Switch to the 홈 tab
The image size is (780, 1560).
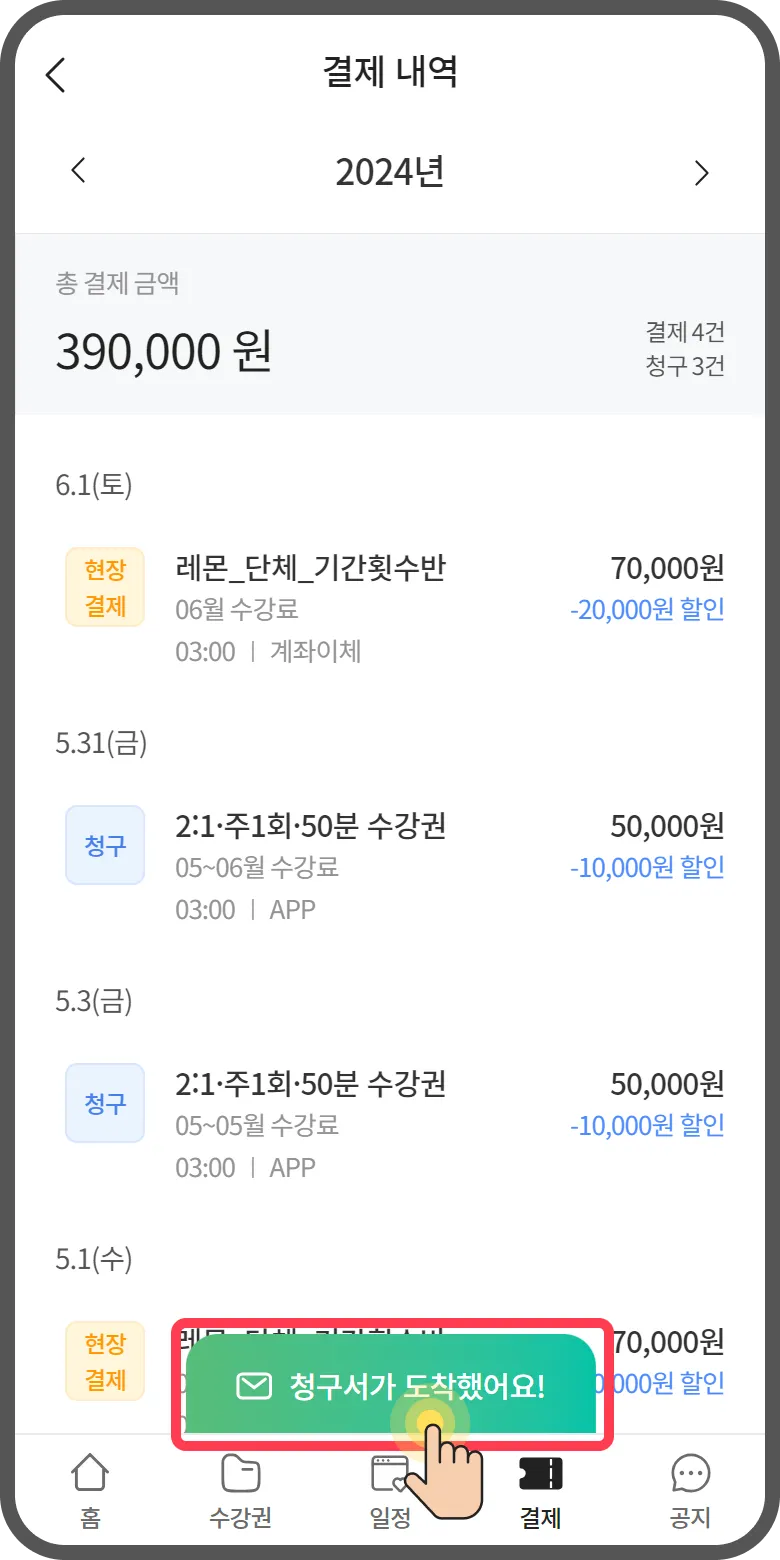pos(90,1492)
